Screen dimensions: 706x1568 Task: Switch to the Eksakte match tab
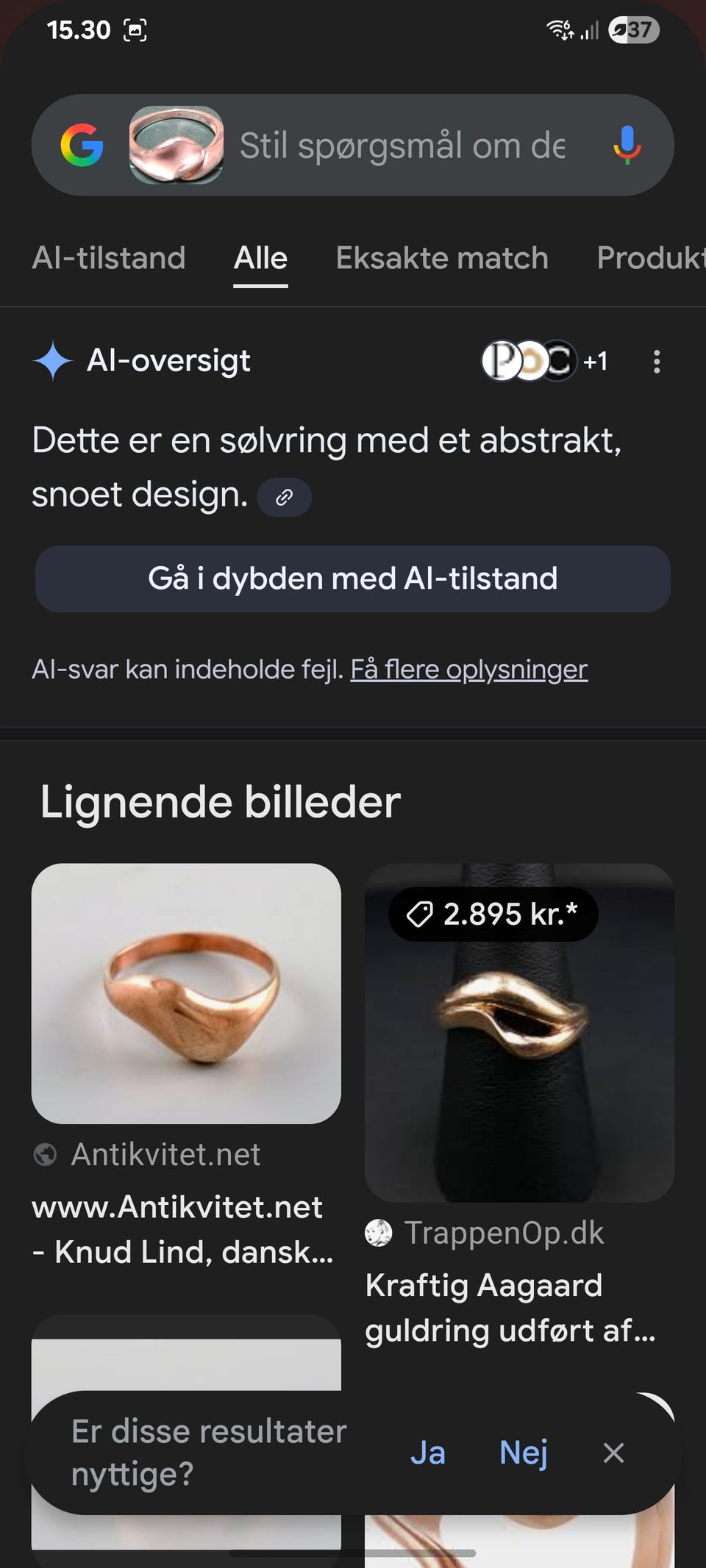[x=441, y=258]
